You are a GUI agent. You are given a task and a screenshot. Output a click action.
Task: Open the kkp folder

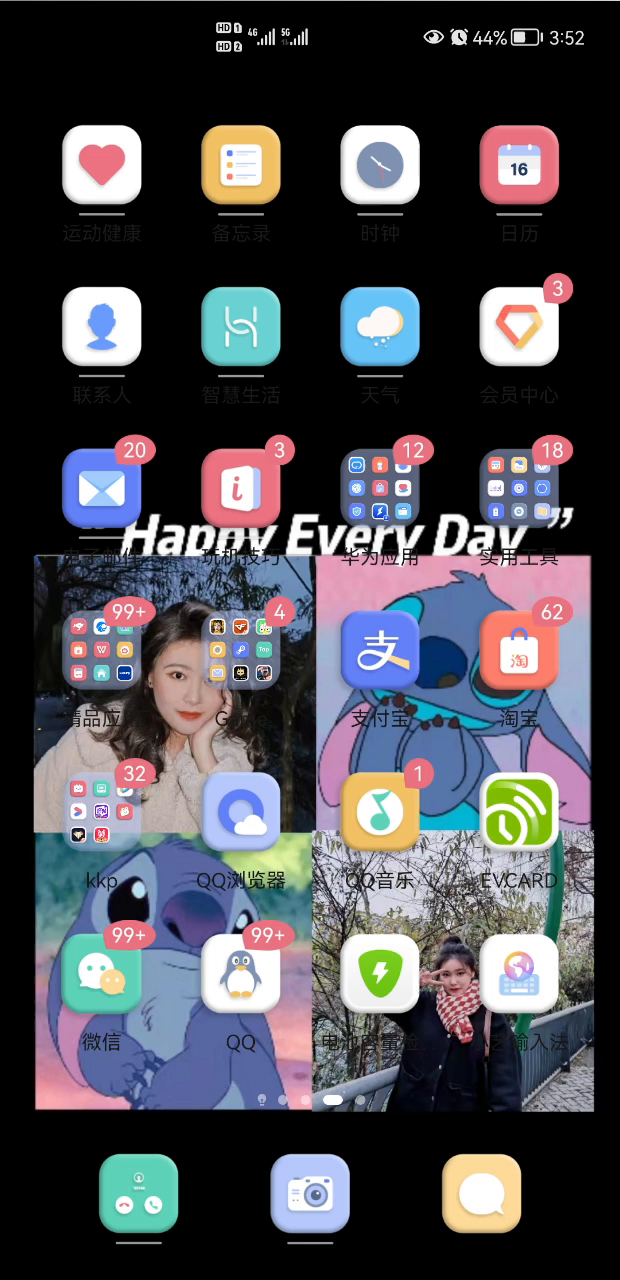click(x=102, y=812)
